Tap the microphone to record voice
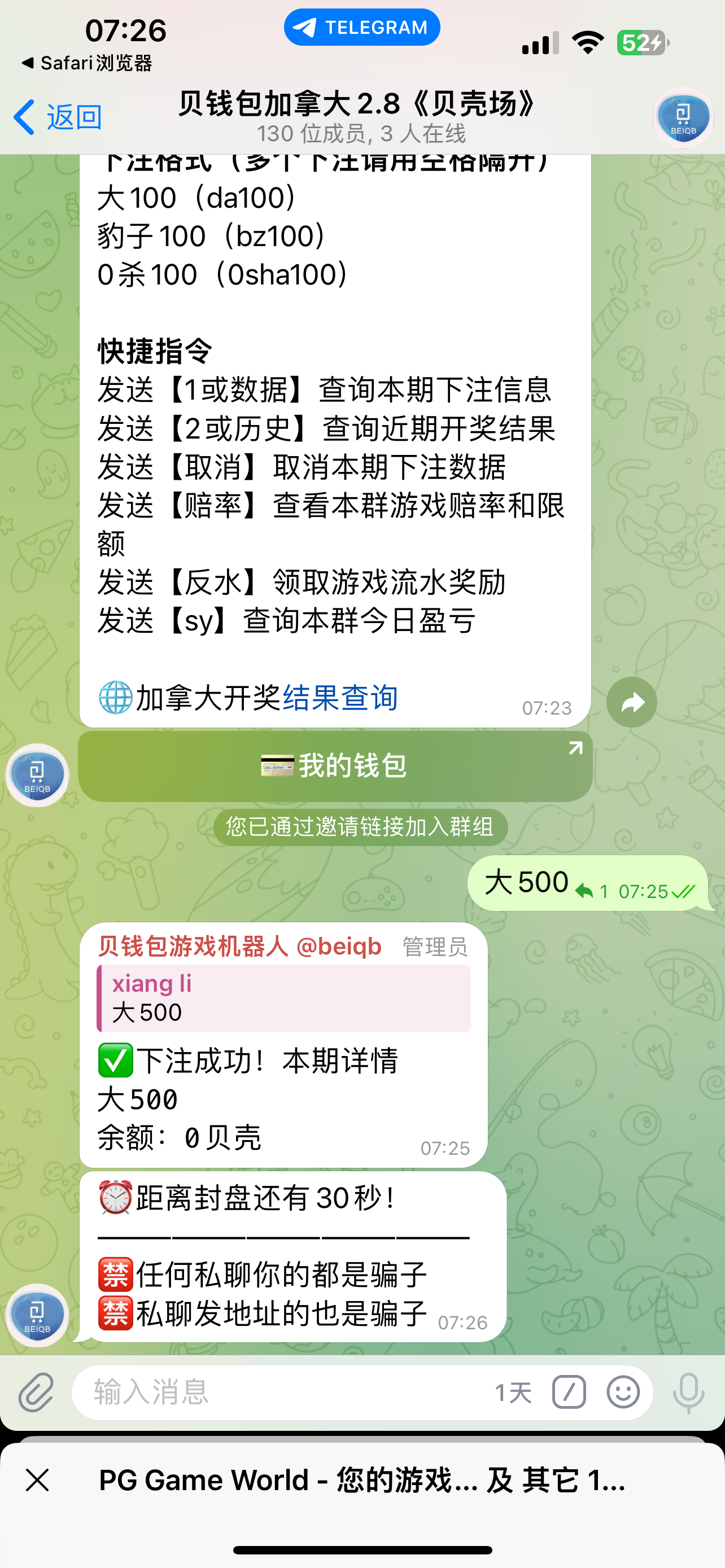 [688, 1392]
